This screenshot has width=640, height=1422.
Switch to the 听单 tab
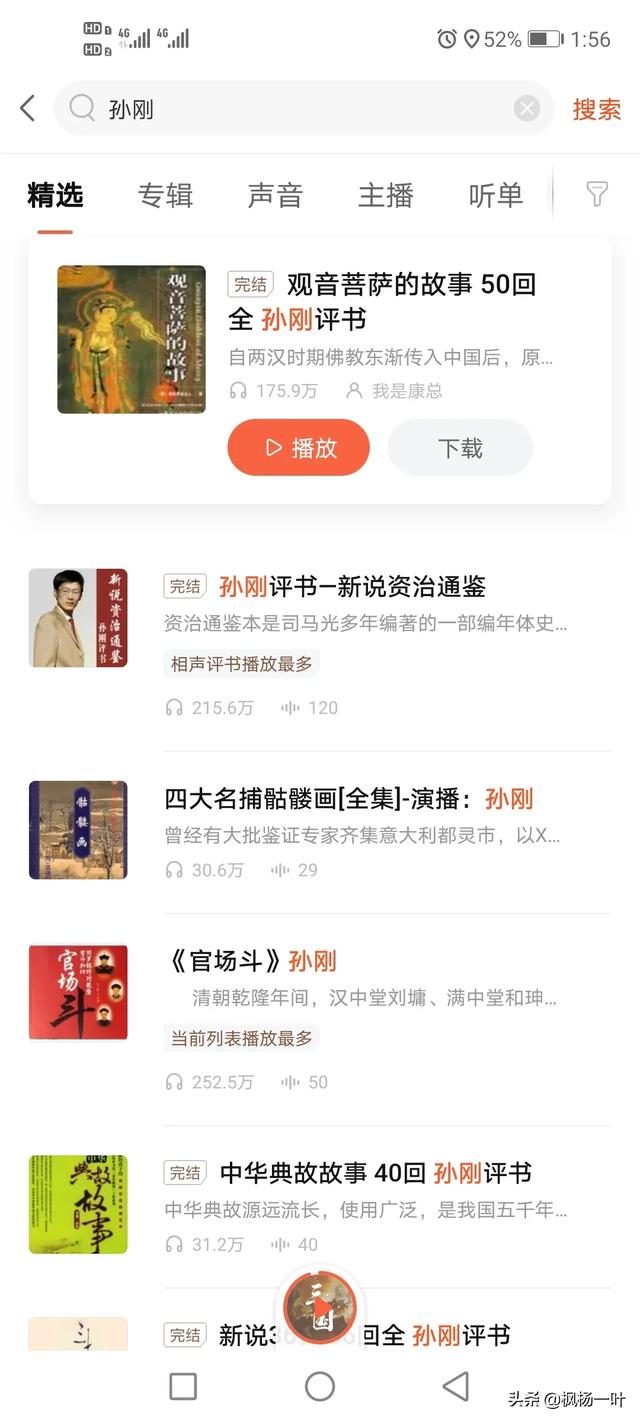pyautogui.click(x=495, y=195)
